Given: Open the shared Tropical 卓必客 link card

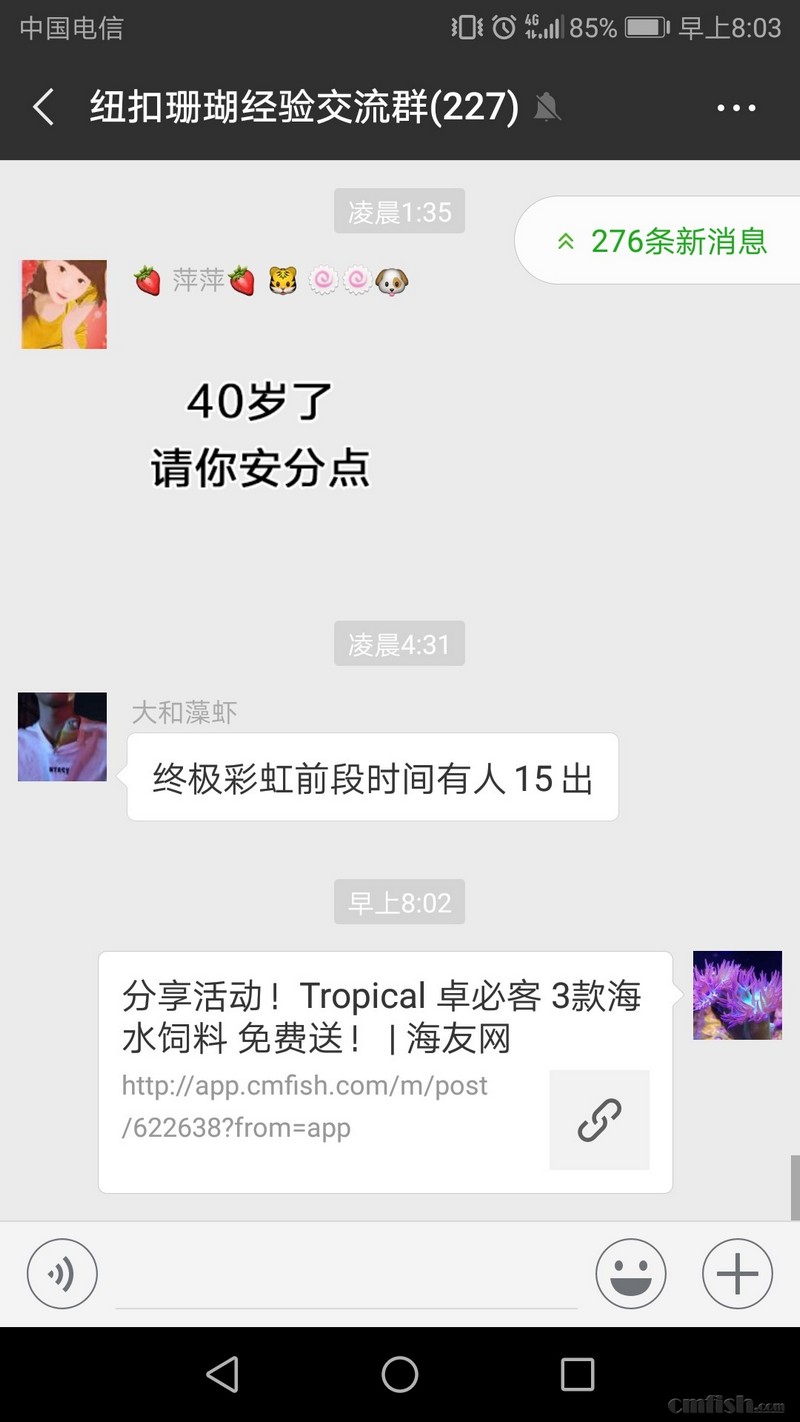Looking at the screenshot, I should click(x=385, y=1071).
